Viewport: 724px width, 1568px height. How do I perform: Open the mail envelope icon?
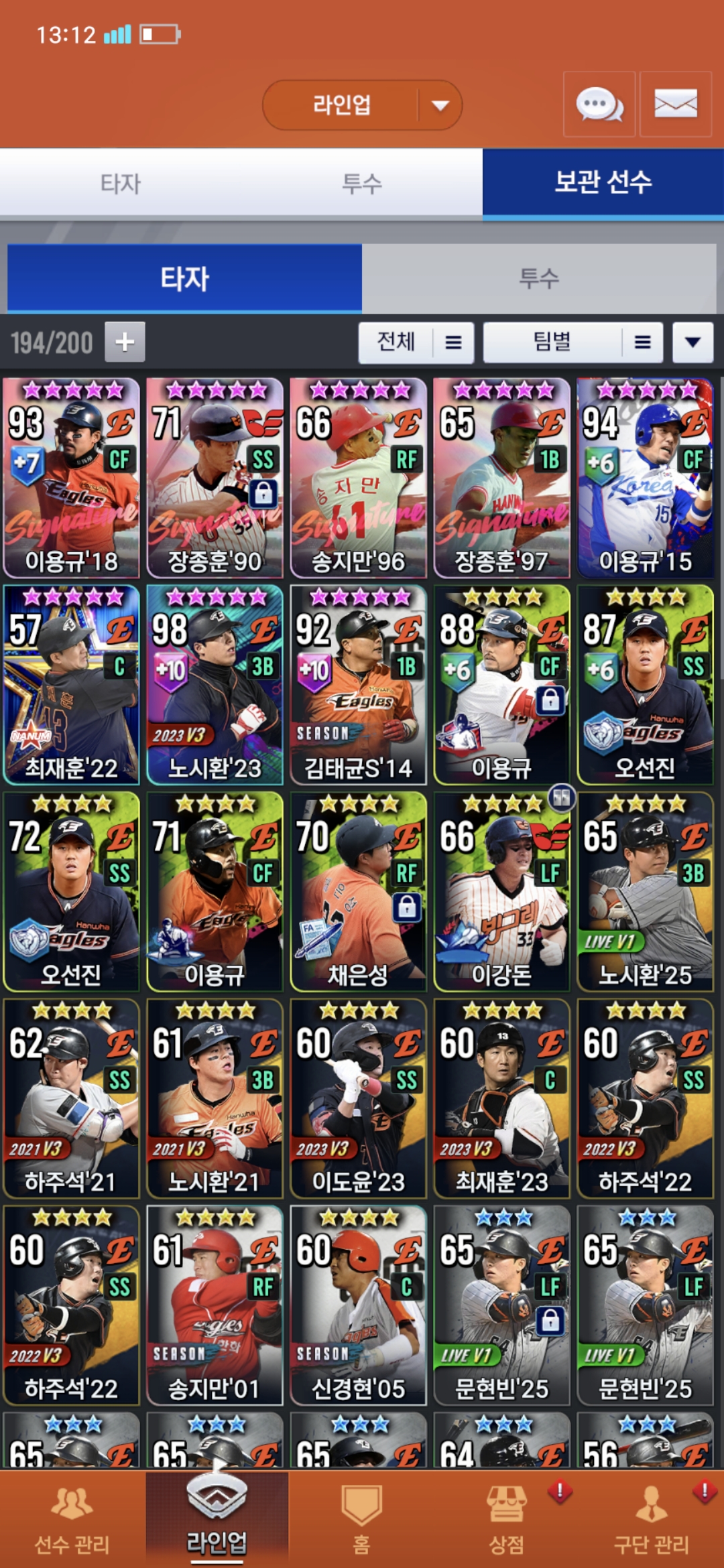click(x=675, y=105)
